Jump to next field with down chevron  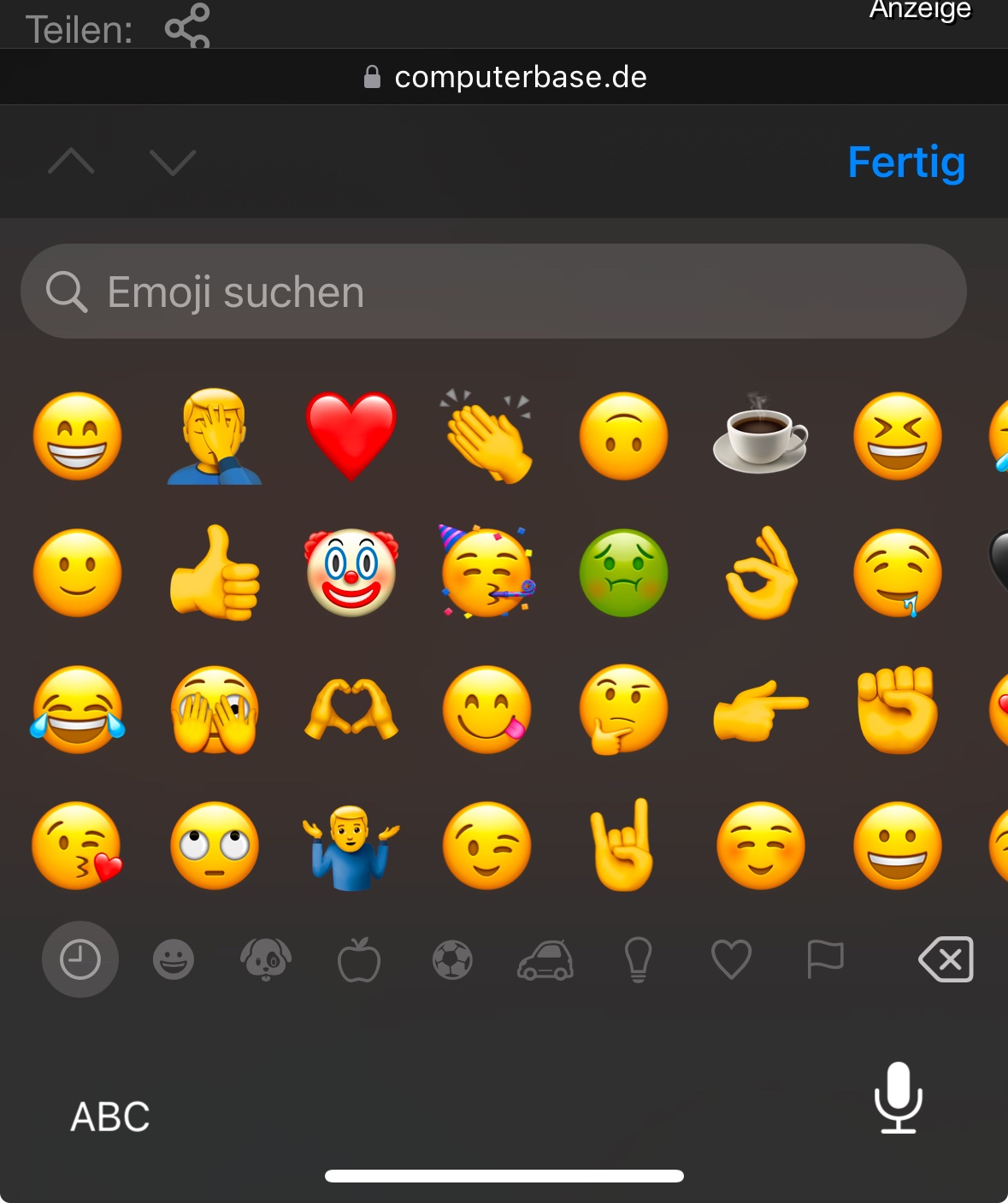tap(173, 162)
